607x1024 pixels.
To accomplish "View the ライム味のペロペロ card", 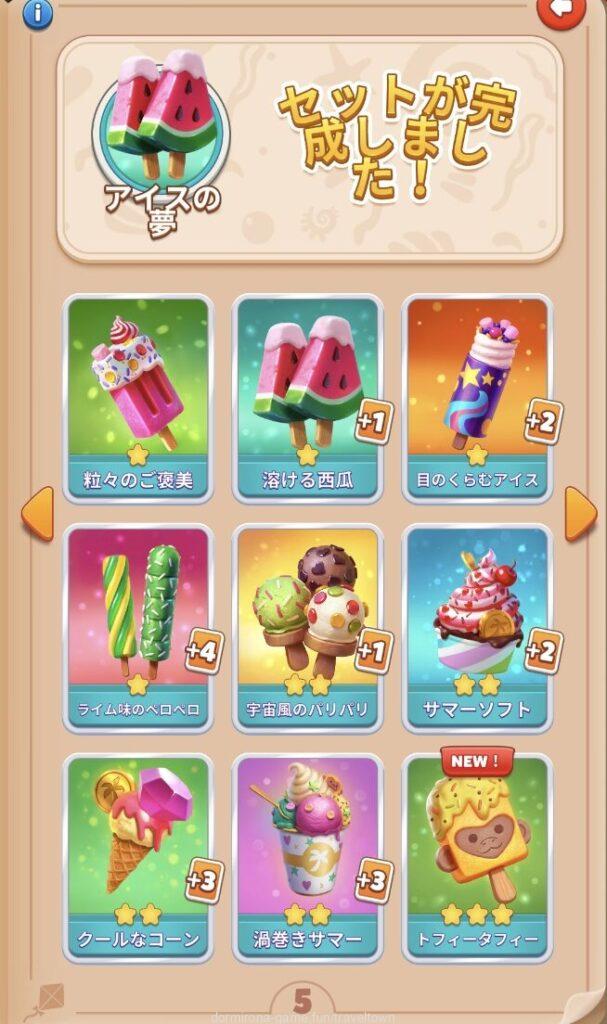I will click(138, 626).
